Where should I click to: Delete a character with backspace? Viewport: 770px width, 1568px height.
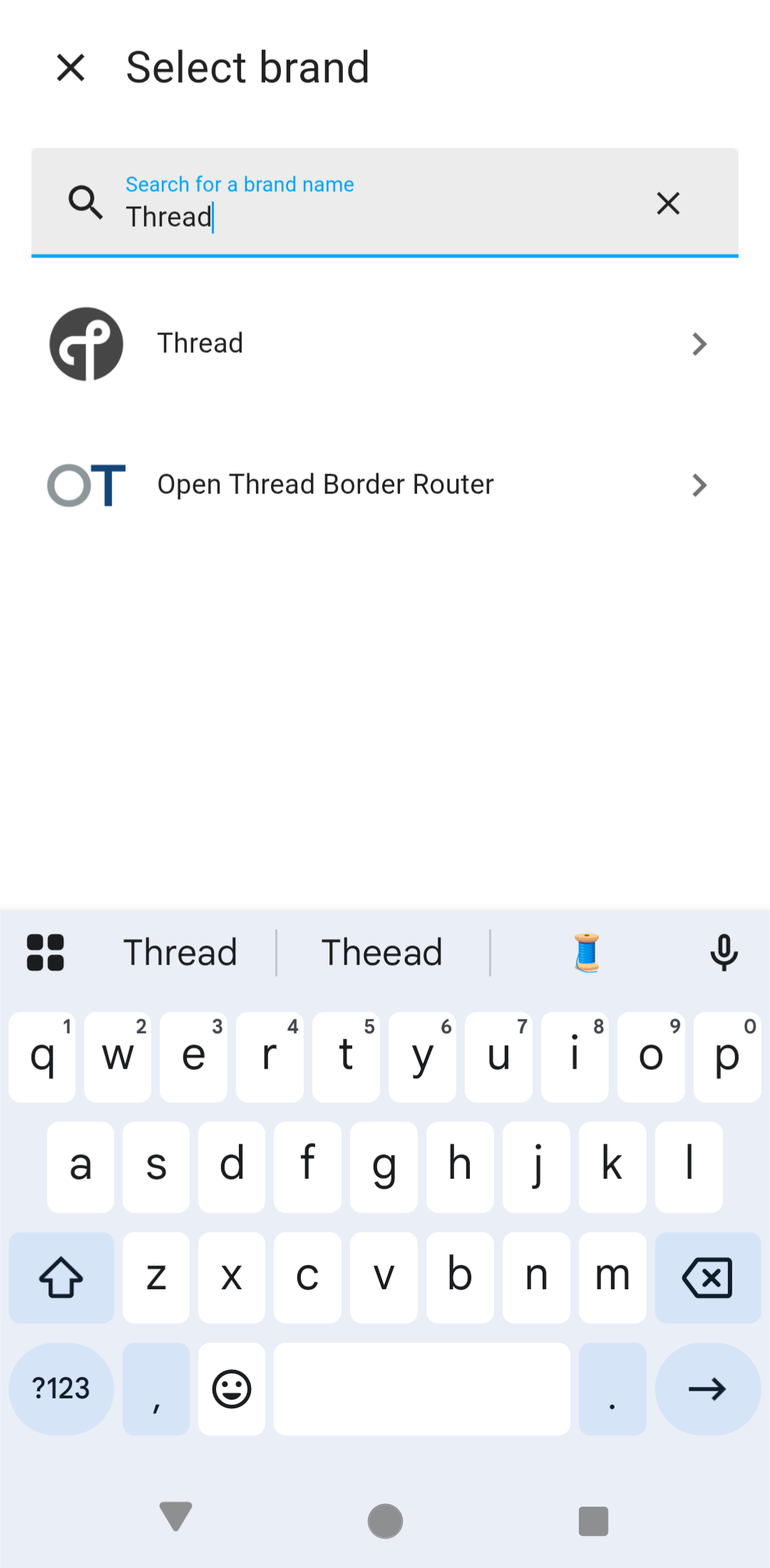pyautogui.click(x=707, y=1277)
